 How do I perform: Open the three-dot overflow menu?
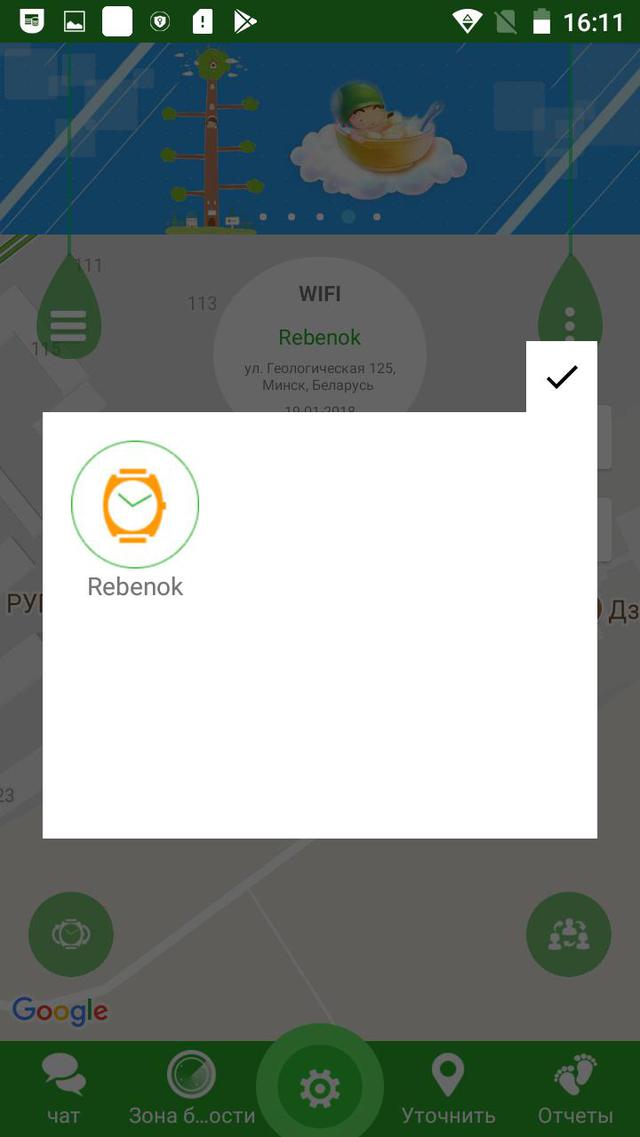(x=570, y=319)
